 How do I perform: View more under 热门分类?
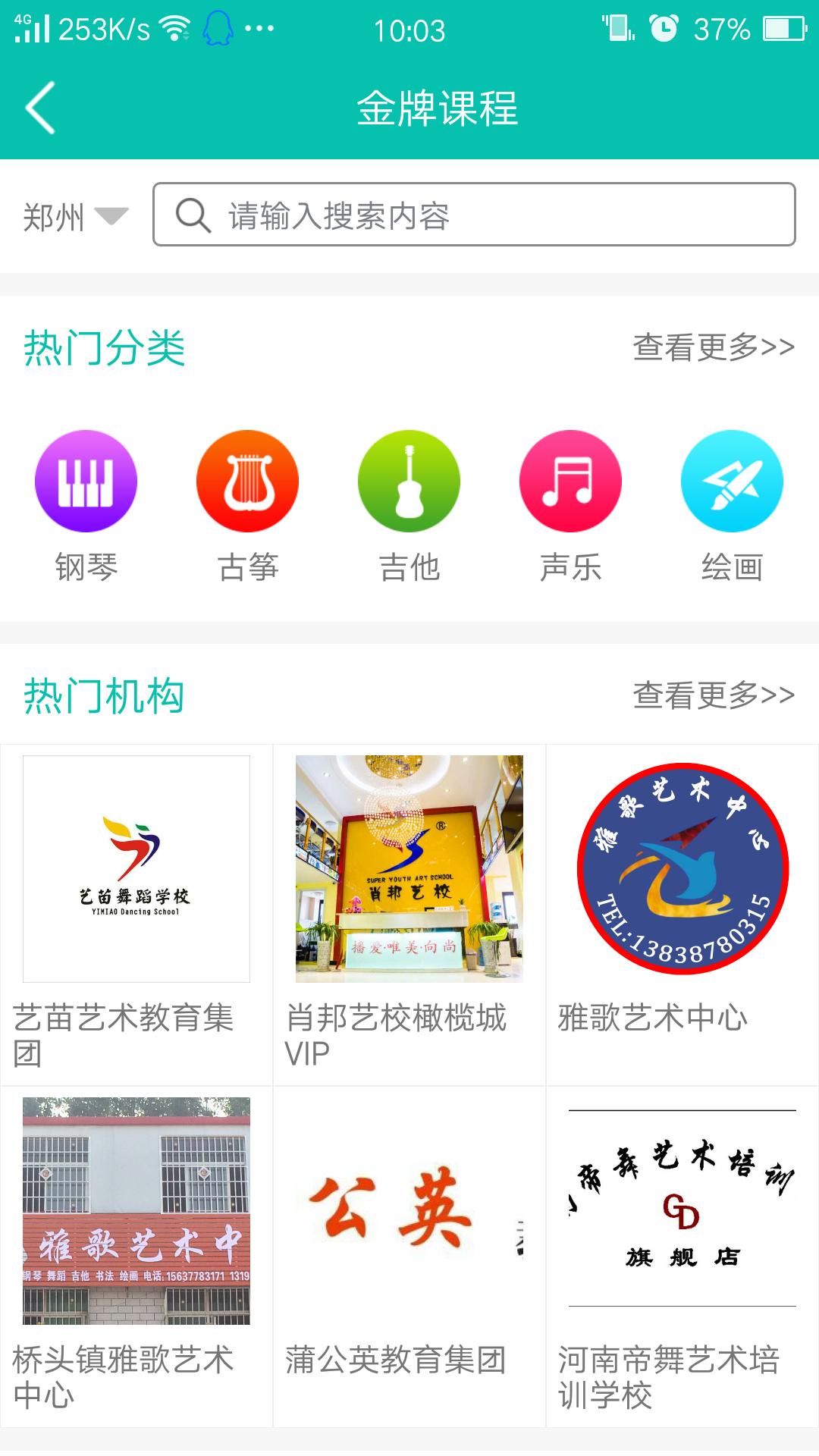[x=713, y=347]
